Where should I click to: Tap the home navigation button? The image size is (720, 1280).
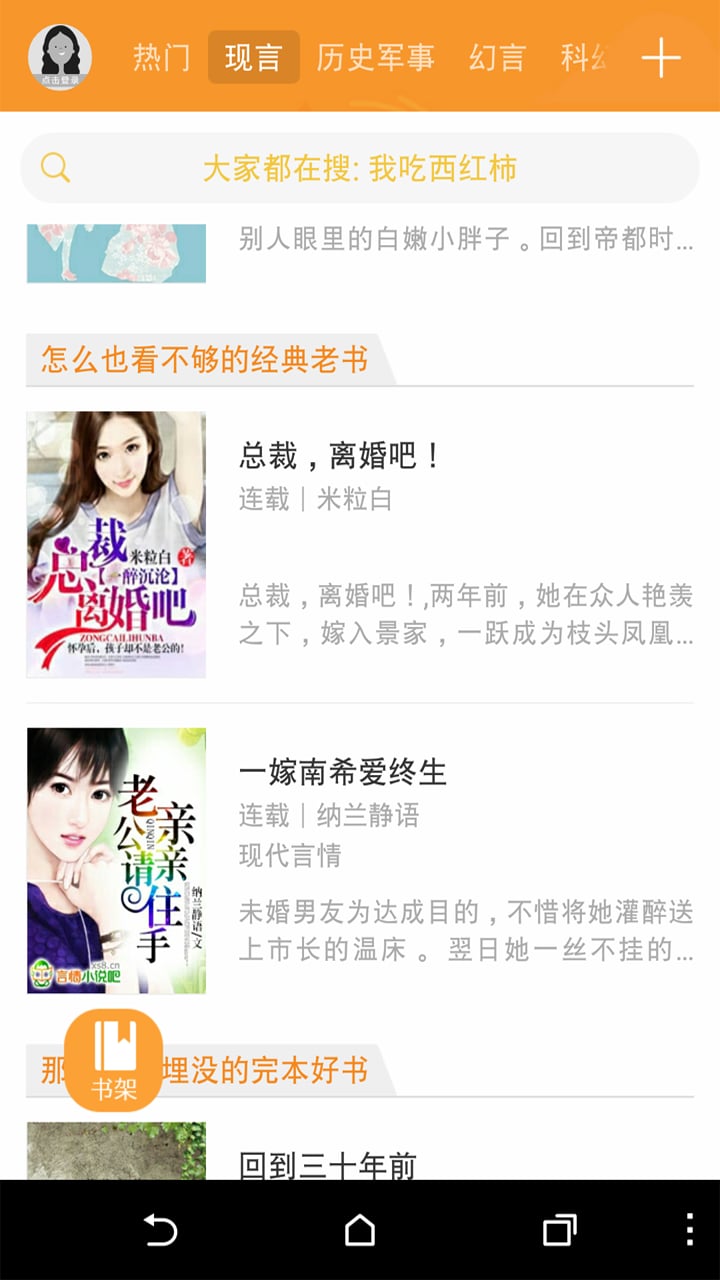click(x=360, y=1232)
